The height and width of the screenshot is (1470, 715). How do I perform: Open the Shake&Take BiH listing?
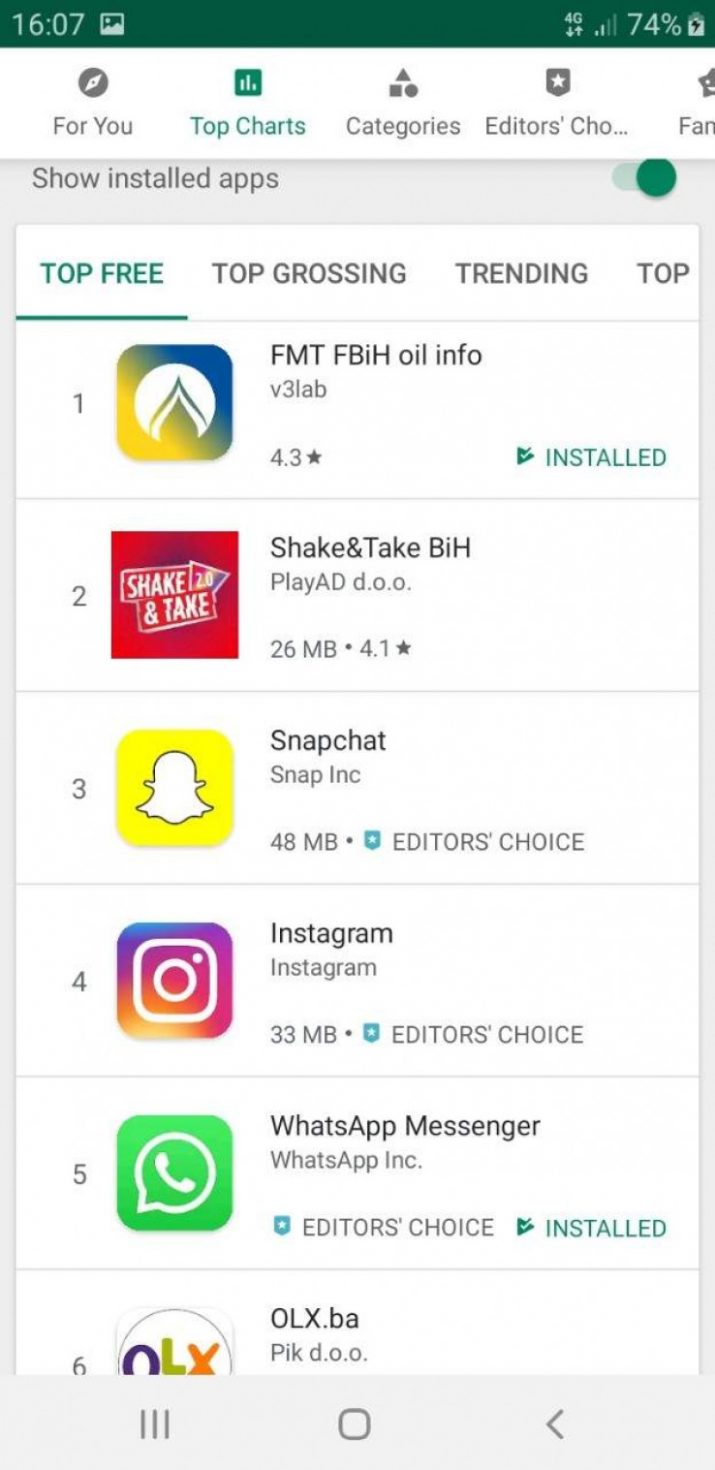tap(370, 548)
